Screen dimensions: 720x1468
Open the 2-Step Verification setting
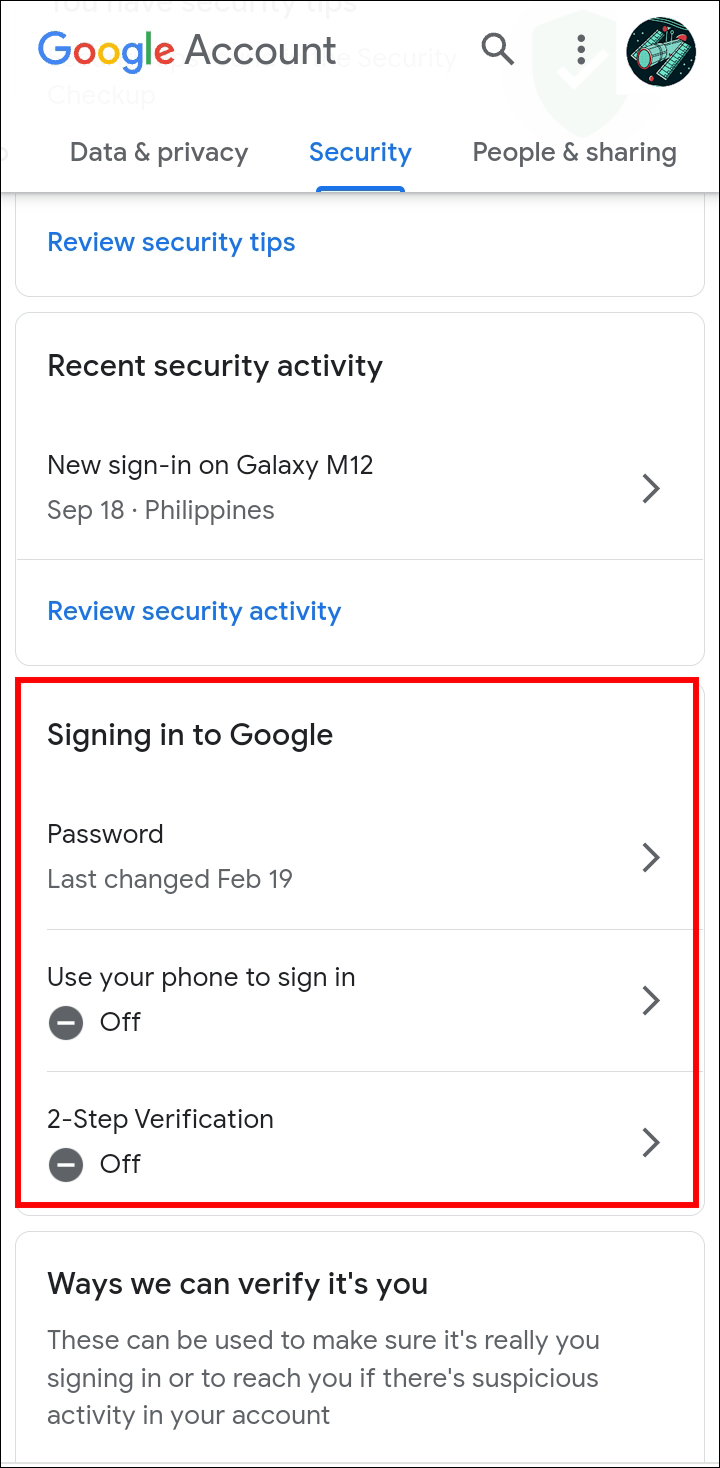(x=355, y=1141)
